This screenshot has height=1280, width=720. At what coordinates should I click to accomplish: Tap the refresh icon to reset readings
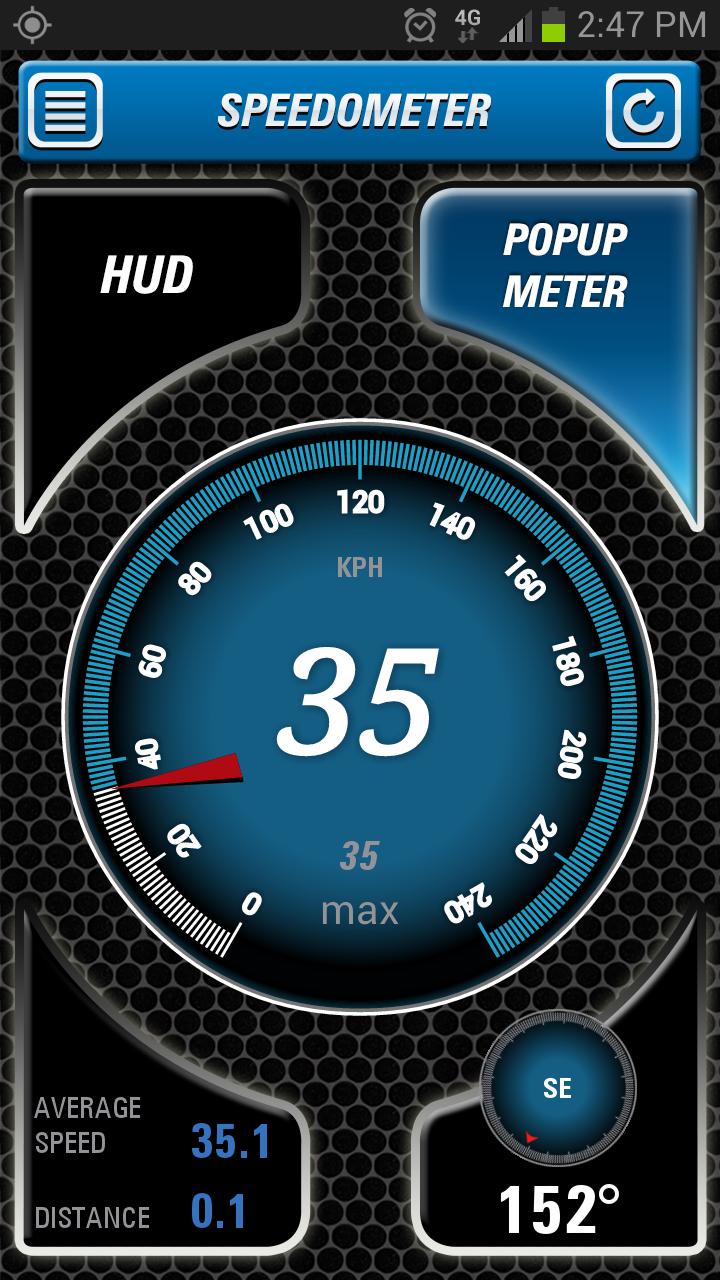pyautogui.click(x=645, y=110)
